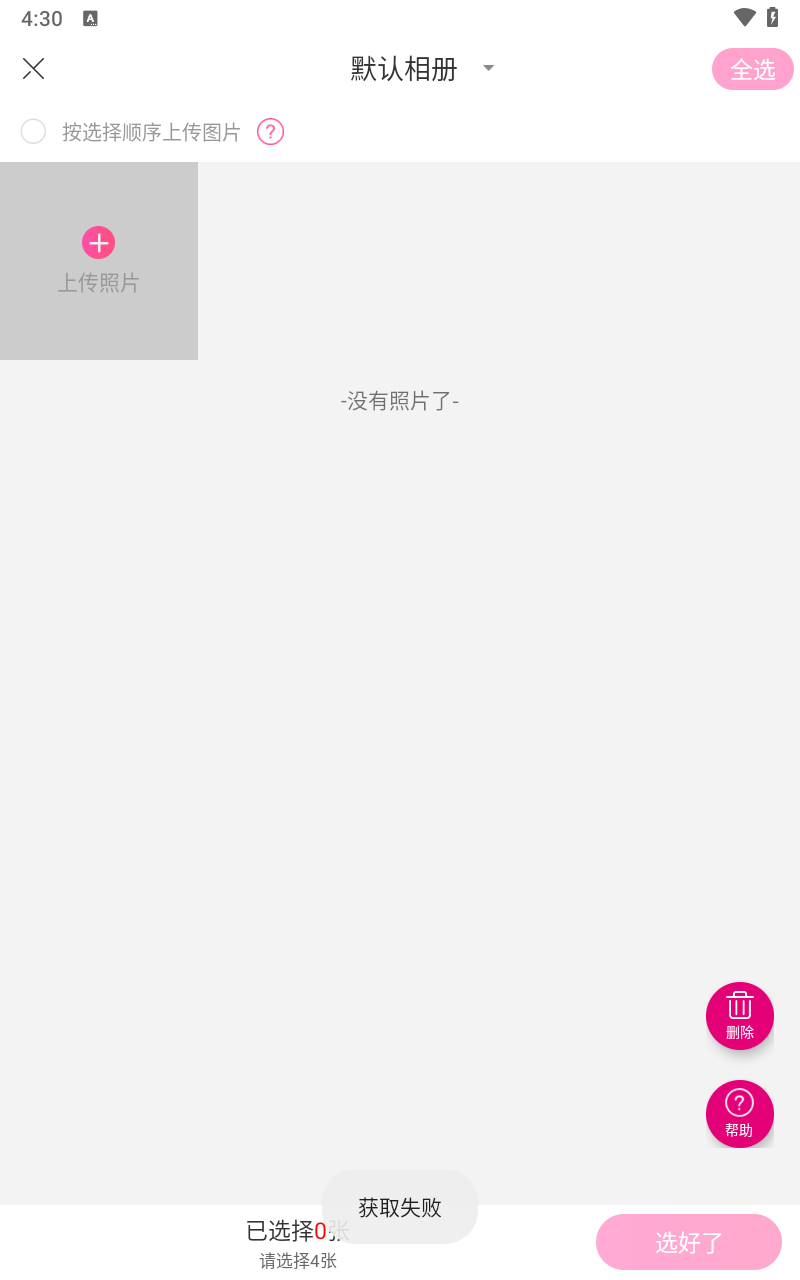Open the 帮助 help floating button
The height and width of the screenshot is (1280, 800).
[x=739, y=1113]
